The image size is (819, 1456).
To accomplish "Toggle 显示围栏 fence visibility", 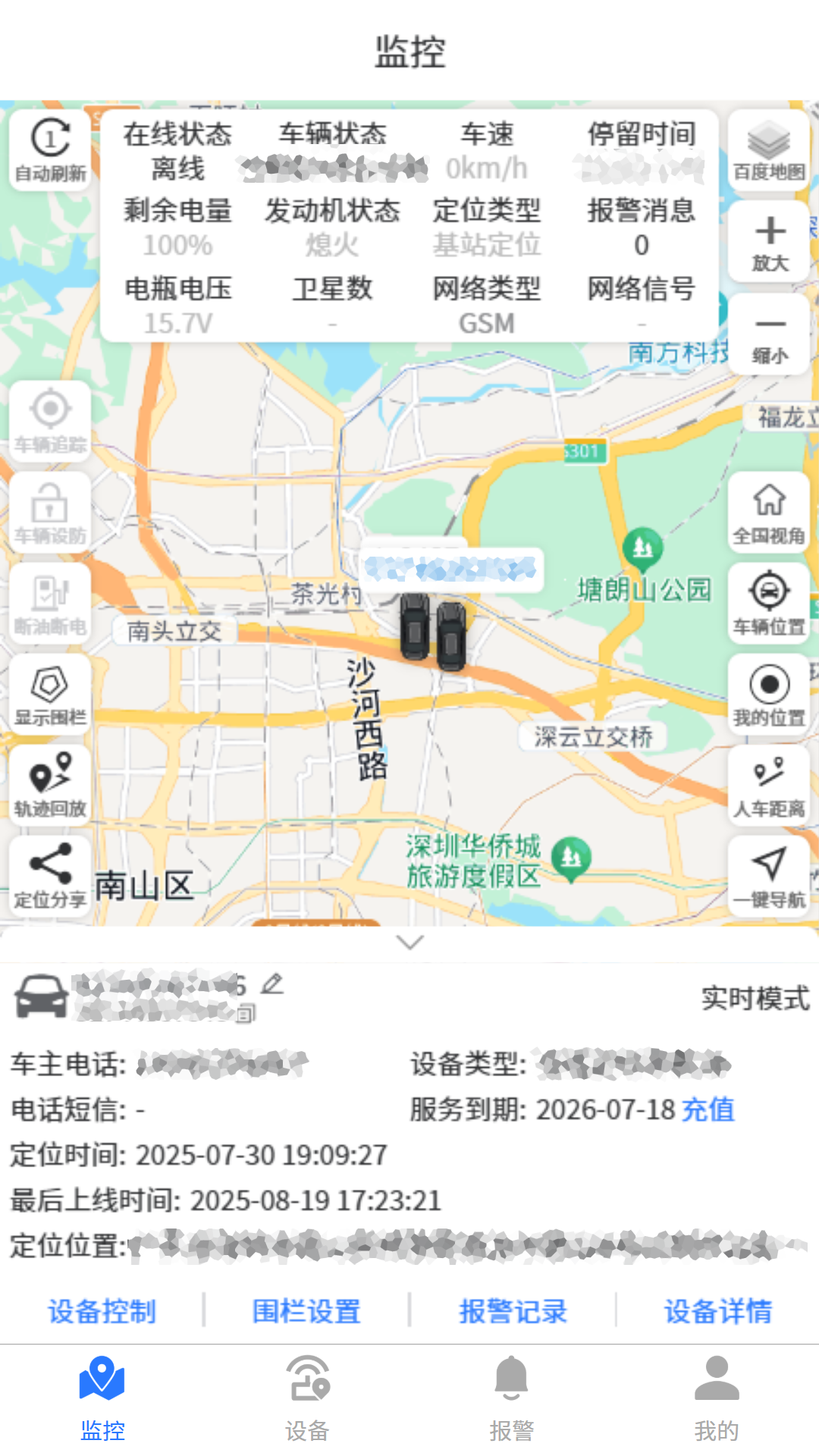I will (49, 692).
